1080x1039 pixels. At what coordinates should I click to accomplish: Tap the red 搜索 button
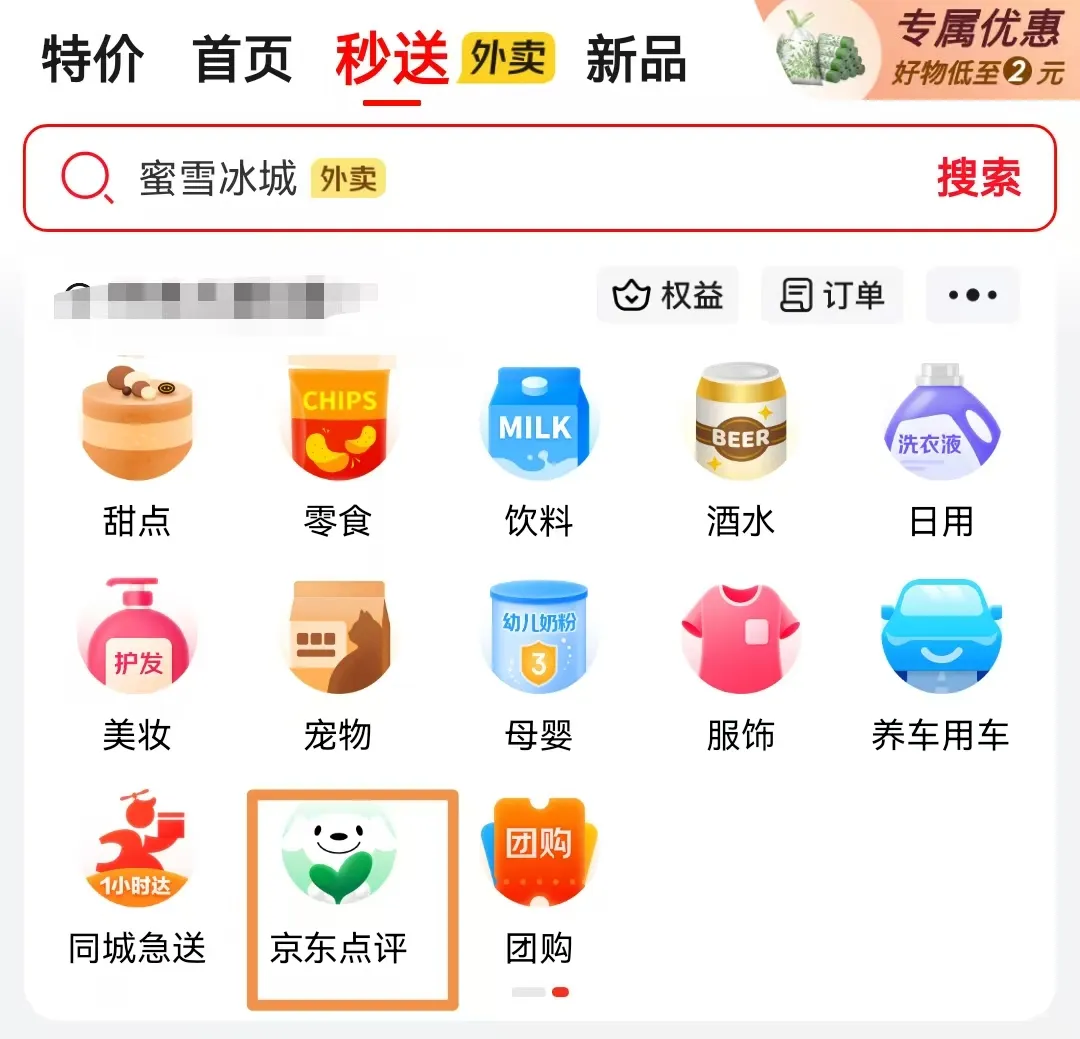pos(979,179)
